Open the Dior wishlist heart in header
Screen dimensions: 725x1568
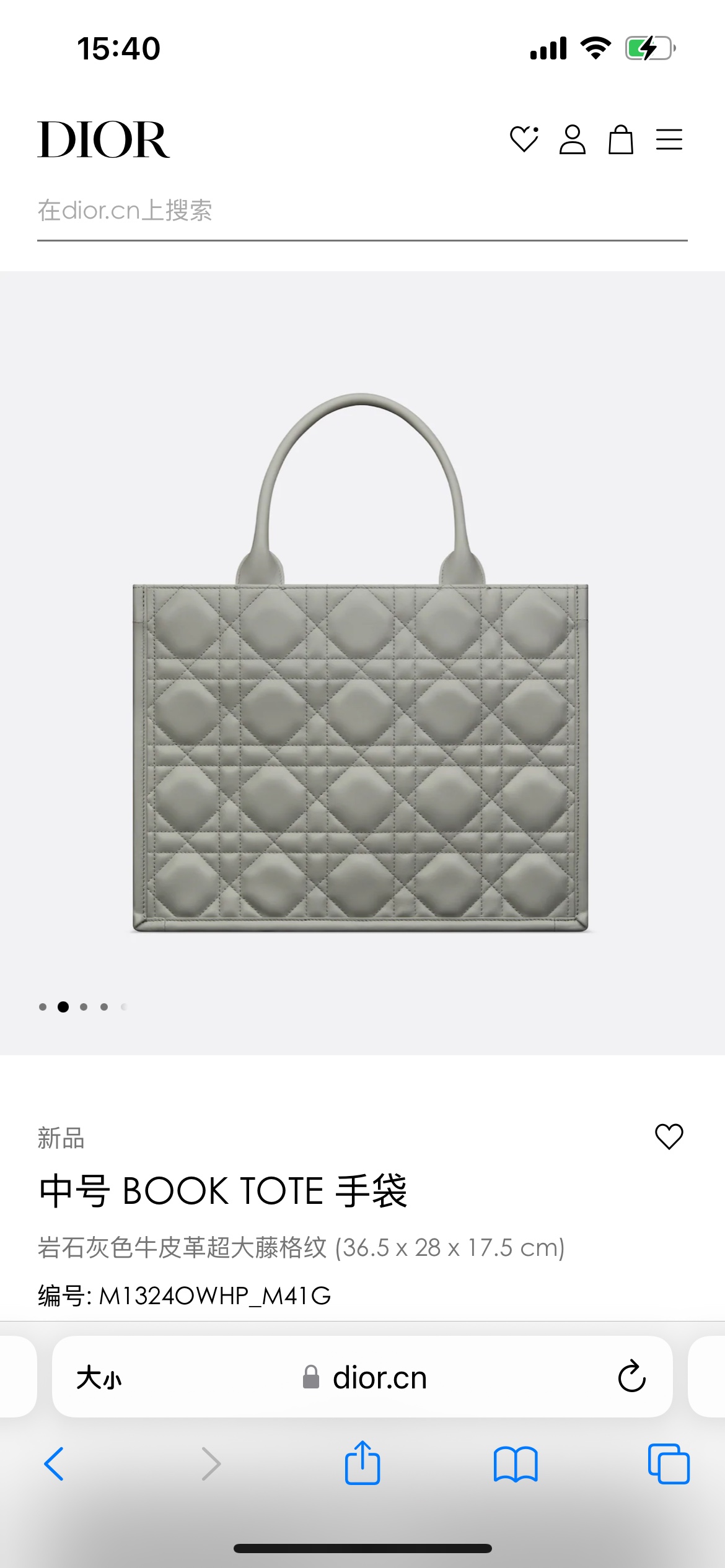click(524, 139)
